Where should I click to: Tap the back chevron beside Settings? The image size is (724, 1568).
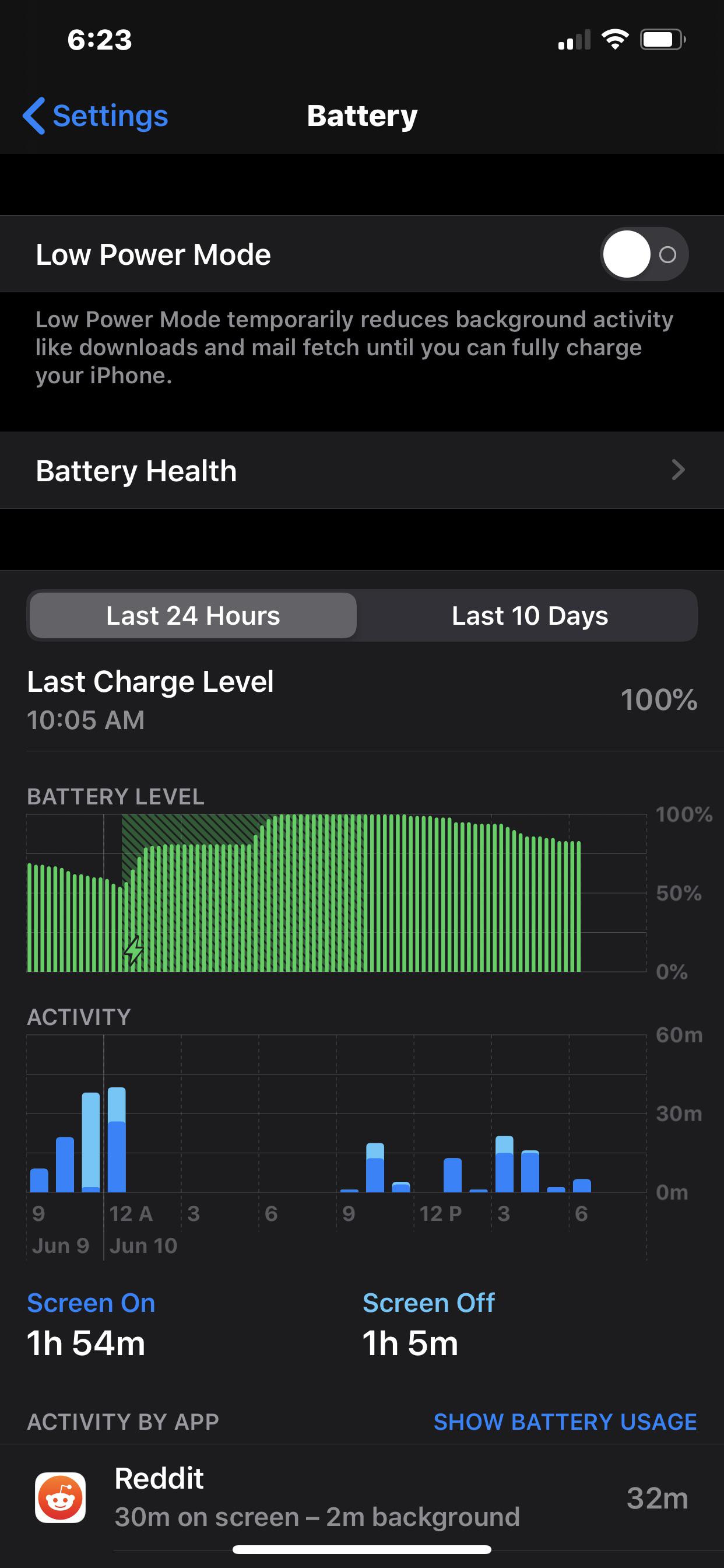34,116
